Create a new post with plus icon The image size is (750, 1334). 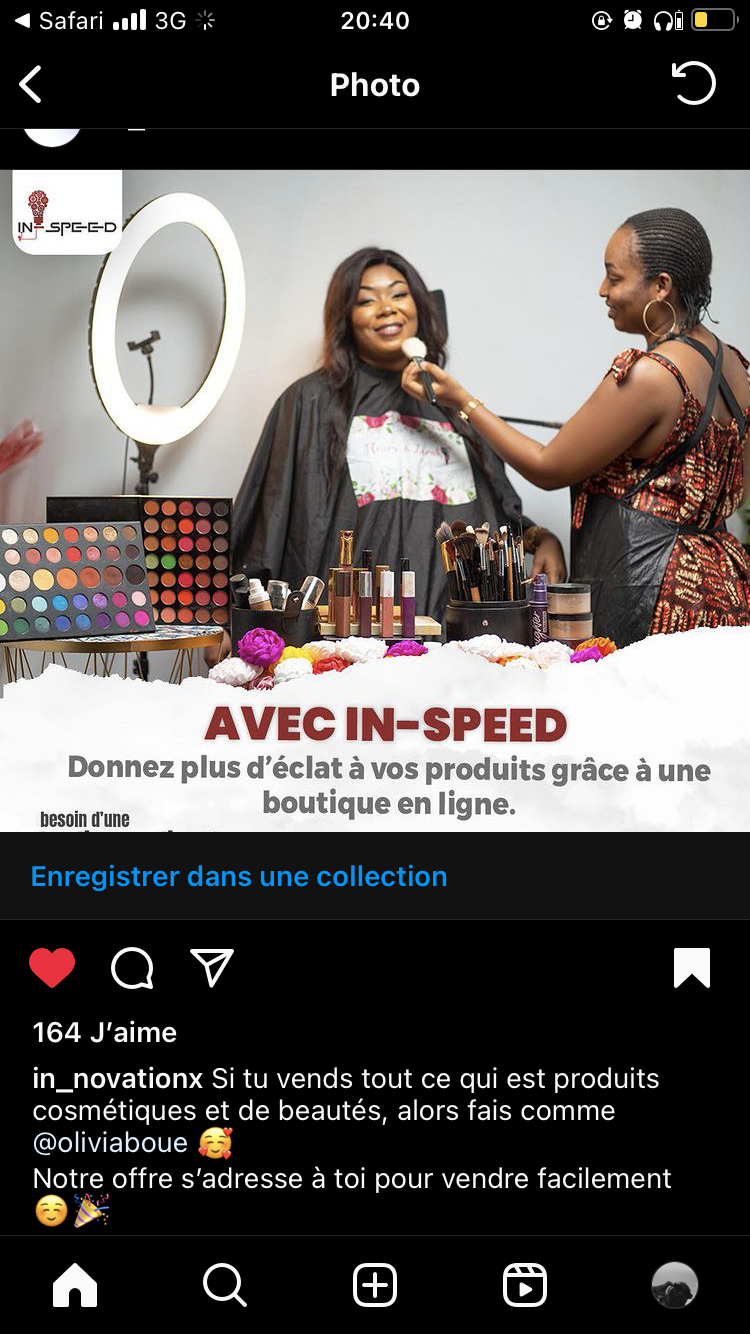pos(375,1285)
